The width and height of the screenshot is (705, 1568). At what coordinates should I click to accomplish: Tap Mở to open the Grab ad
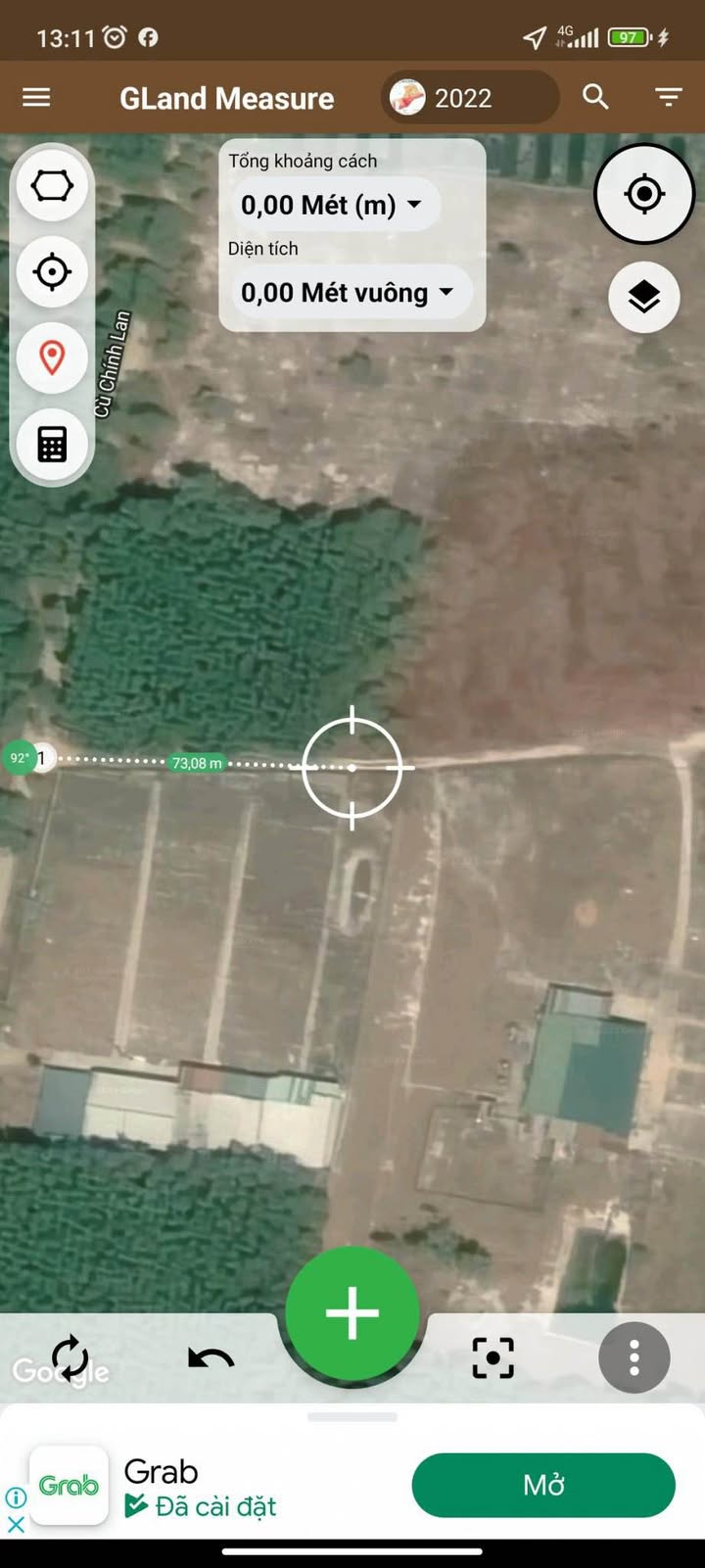point(543,1485)
